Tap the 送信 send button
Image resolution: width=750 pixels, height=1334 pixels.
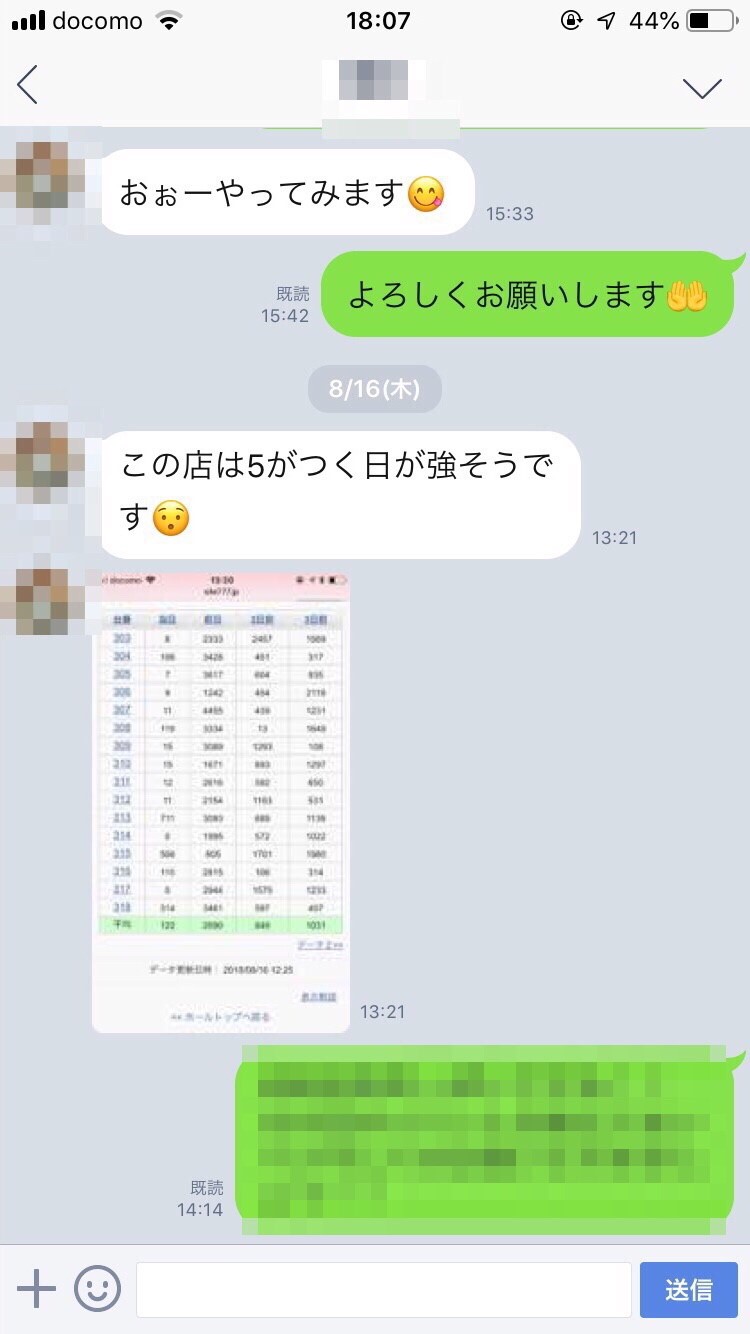tap(688, 1289)
